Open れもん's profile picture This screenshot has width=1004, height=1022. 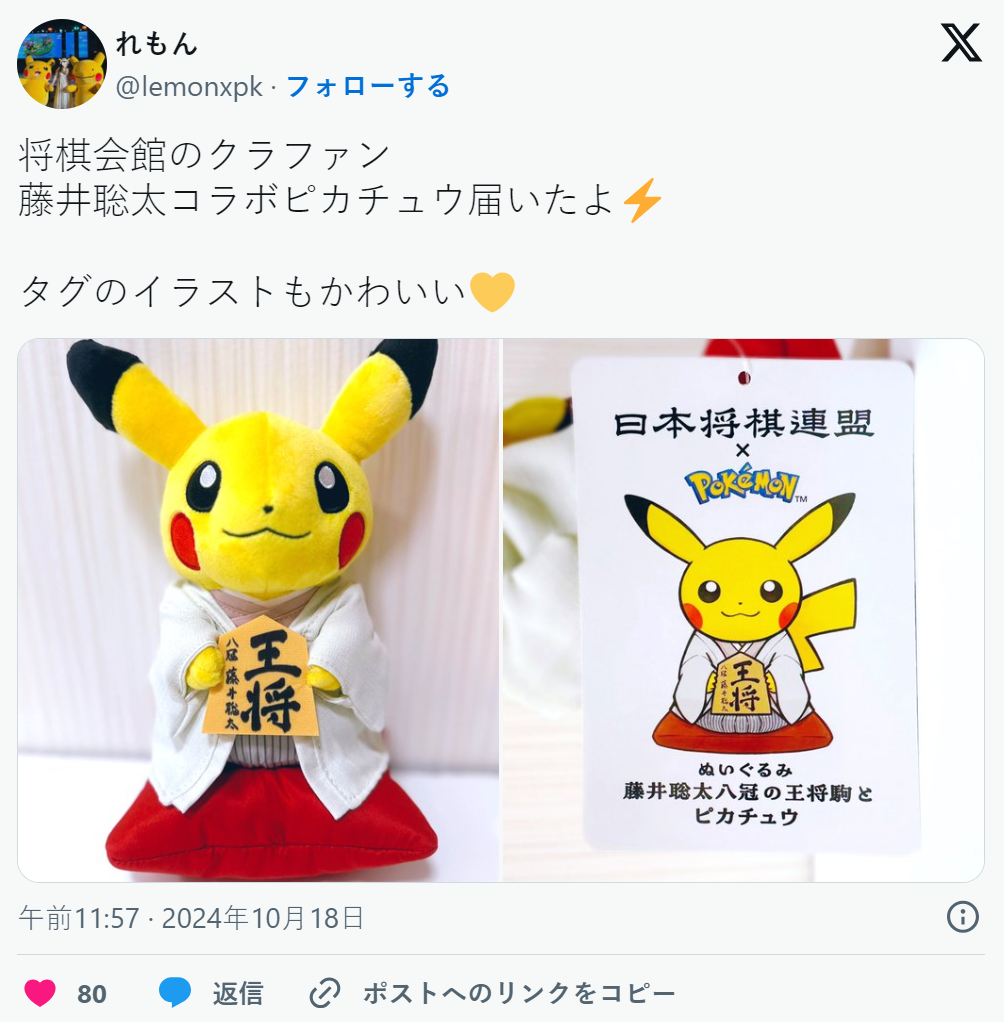pos(61,64)
